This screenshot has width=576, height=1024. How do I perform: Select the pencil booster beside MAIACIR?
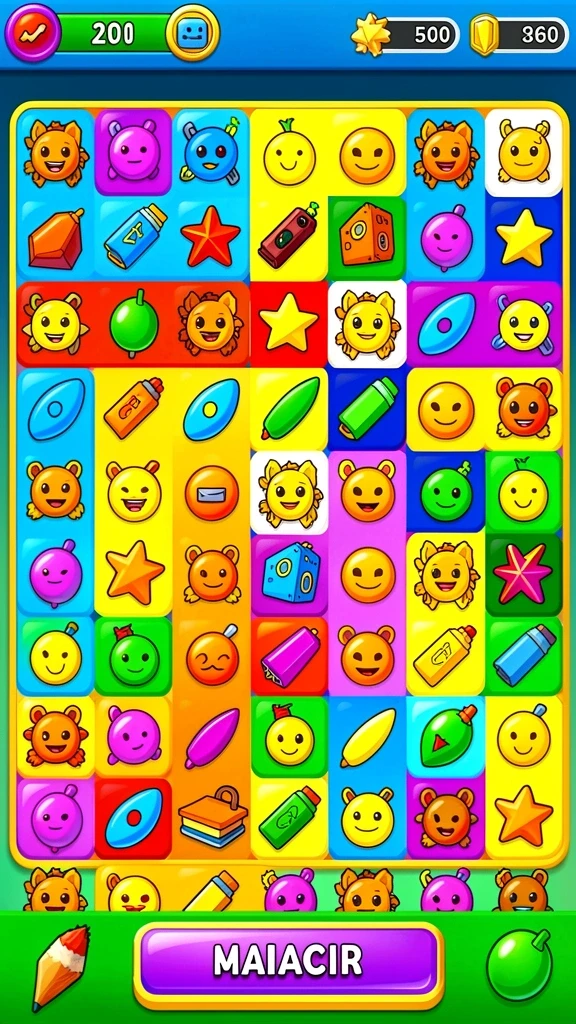[x=59, y=966]
